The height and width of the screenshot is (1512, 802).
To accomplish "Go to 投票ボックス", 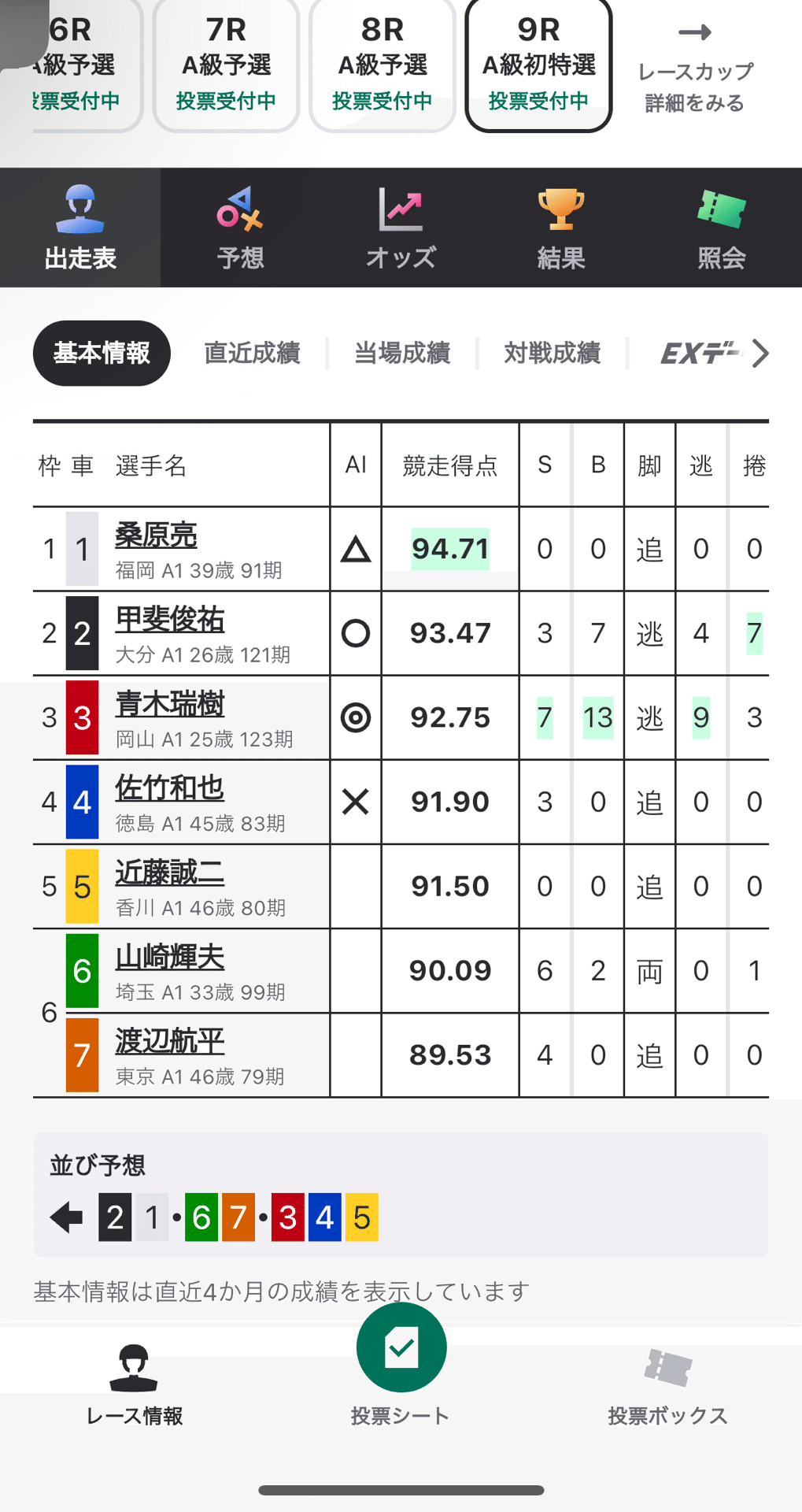I will coord(667,1386).
